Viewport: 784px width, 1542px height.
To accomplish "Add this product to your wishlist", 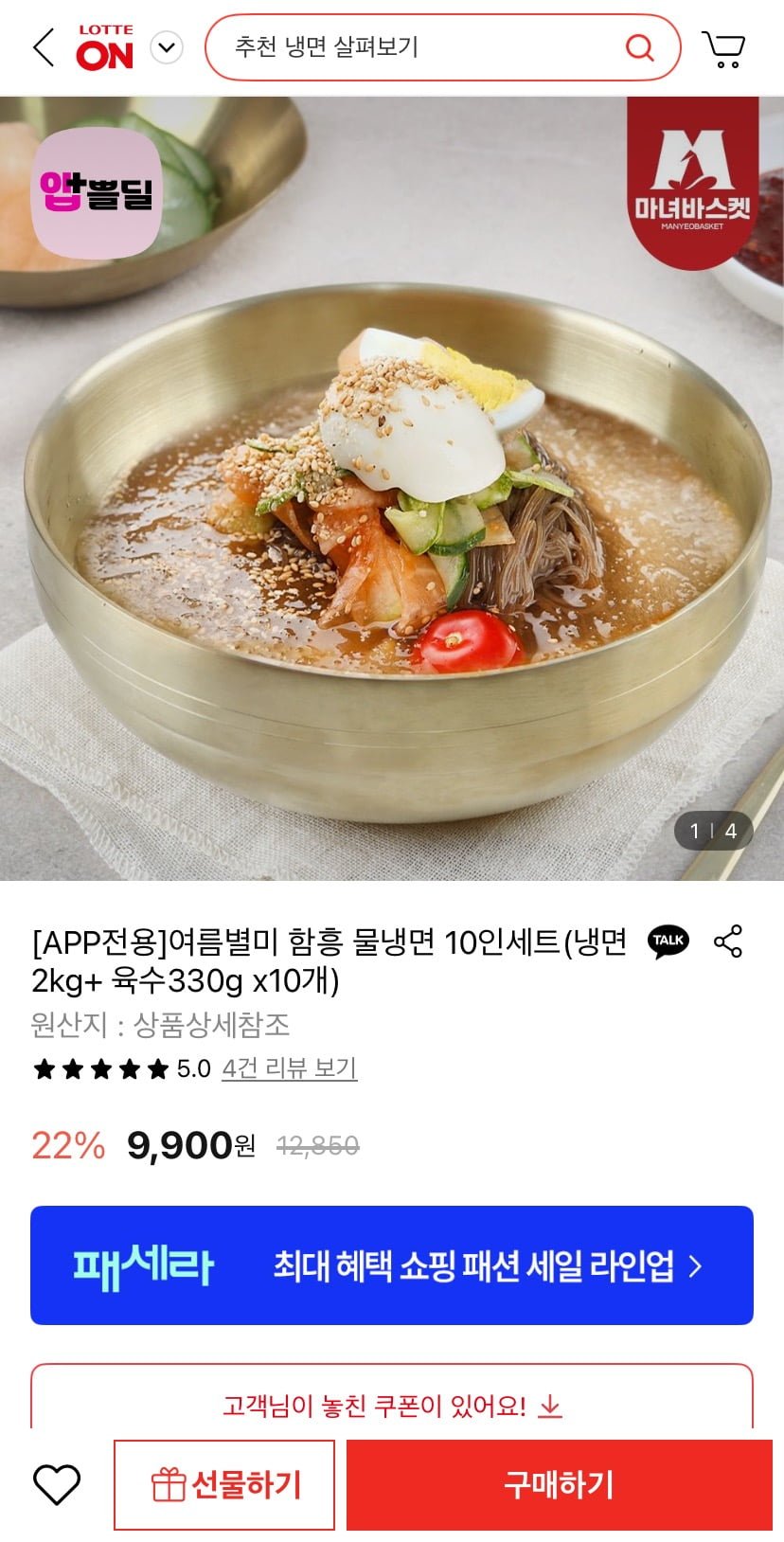I will pos(57,1484).
